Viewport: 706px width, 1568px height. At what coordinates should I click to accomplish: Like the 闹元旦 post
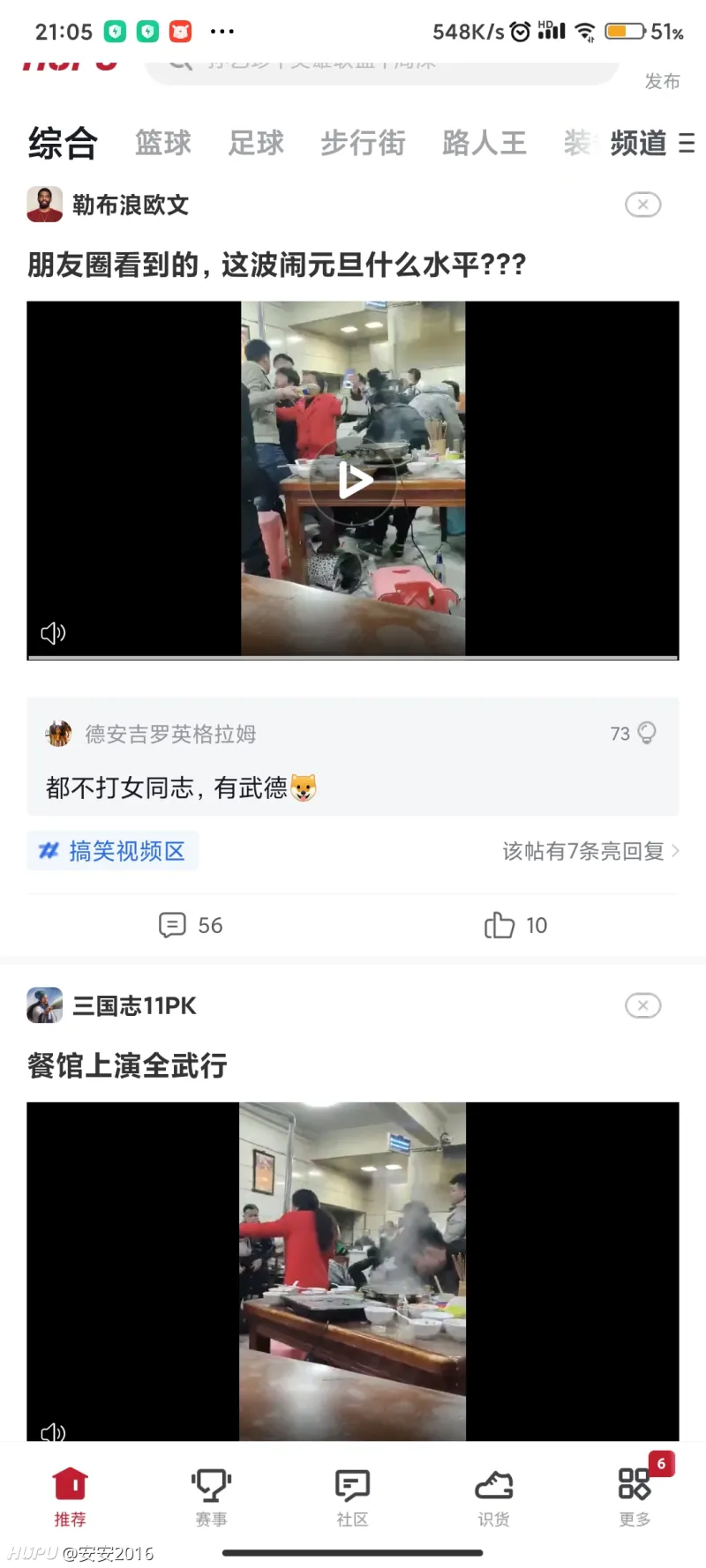tap(515, 925)
